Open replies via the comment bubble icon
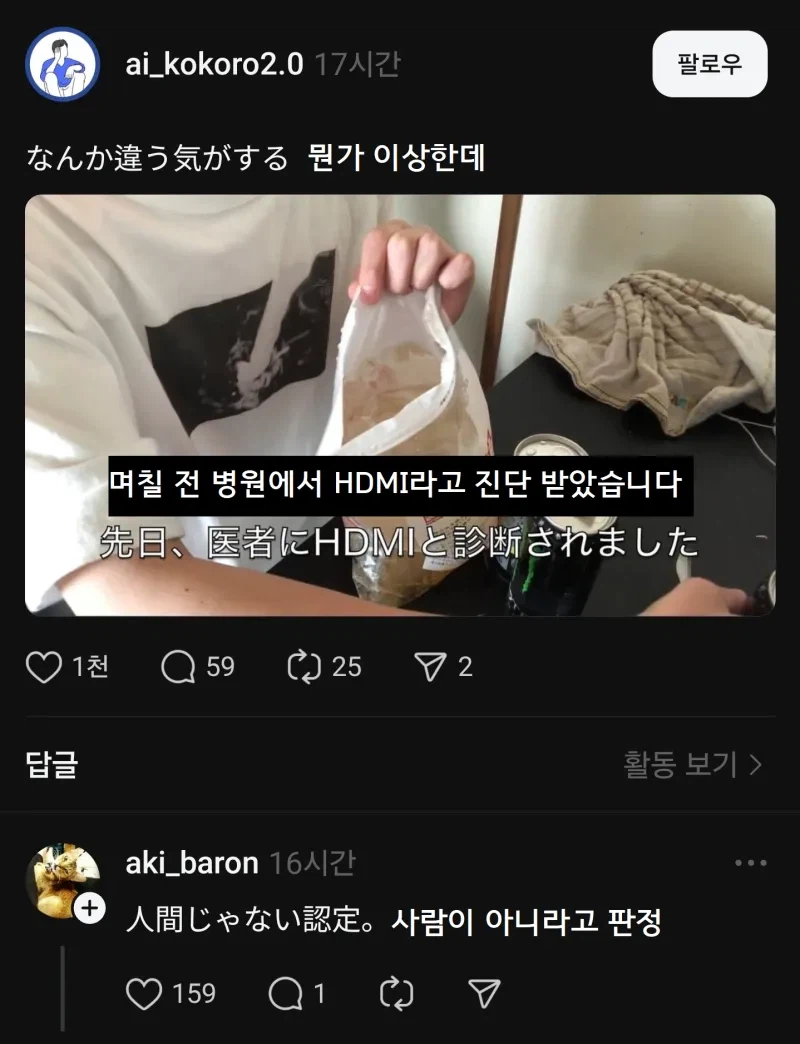The height and width of the screenshot is (1044, 800). coord(177,667)
